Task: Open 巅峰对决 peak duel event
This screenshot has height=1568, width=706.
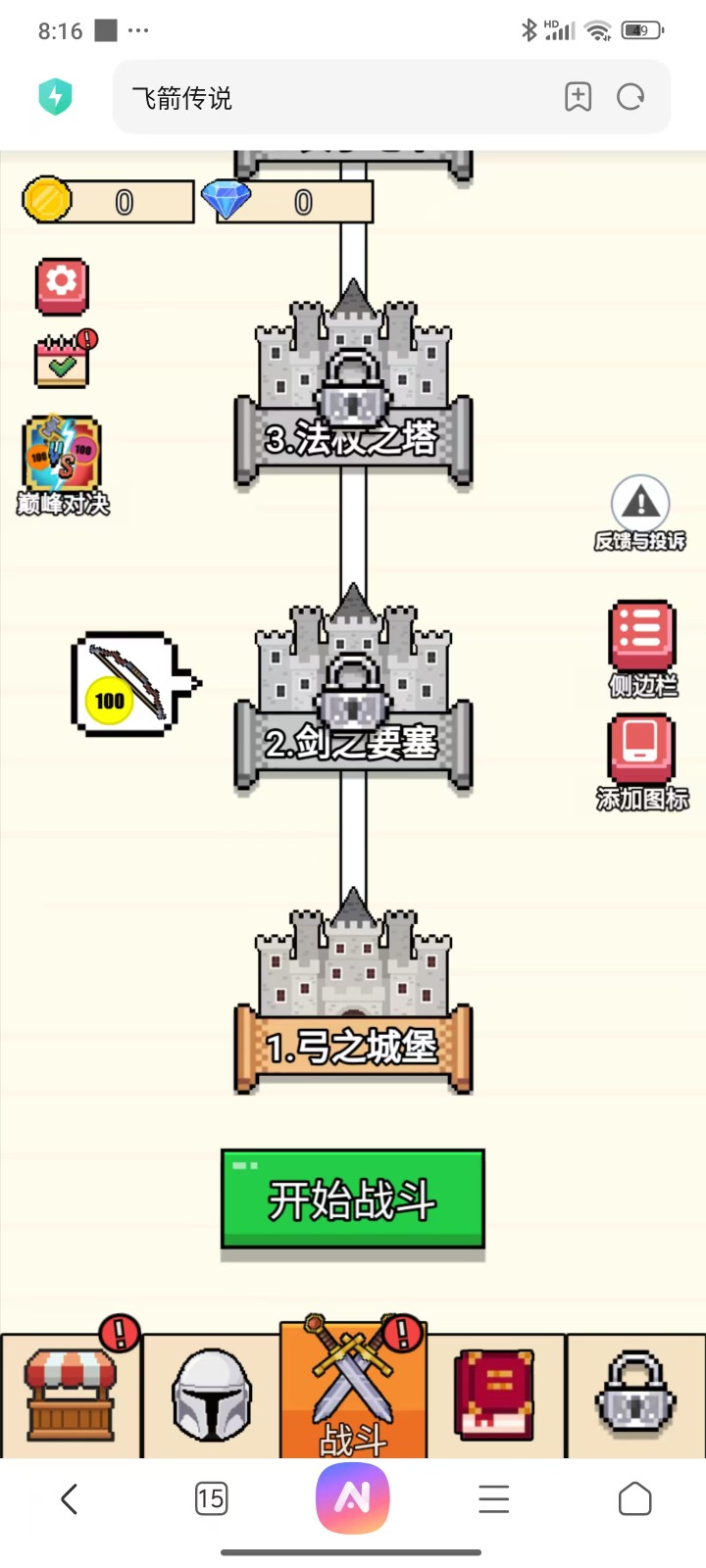Action: pyautogui.click(x=63, y=463)
